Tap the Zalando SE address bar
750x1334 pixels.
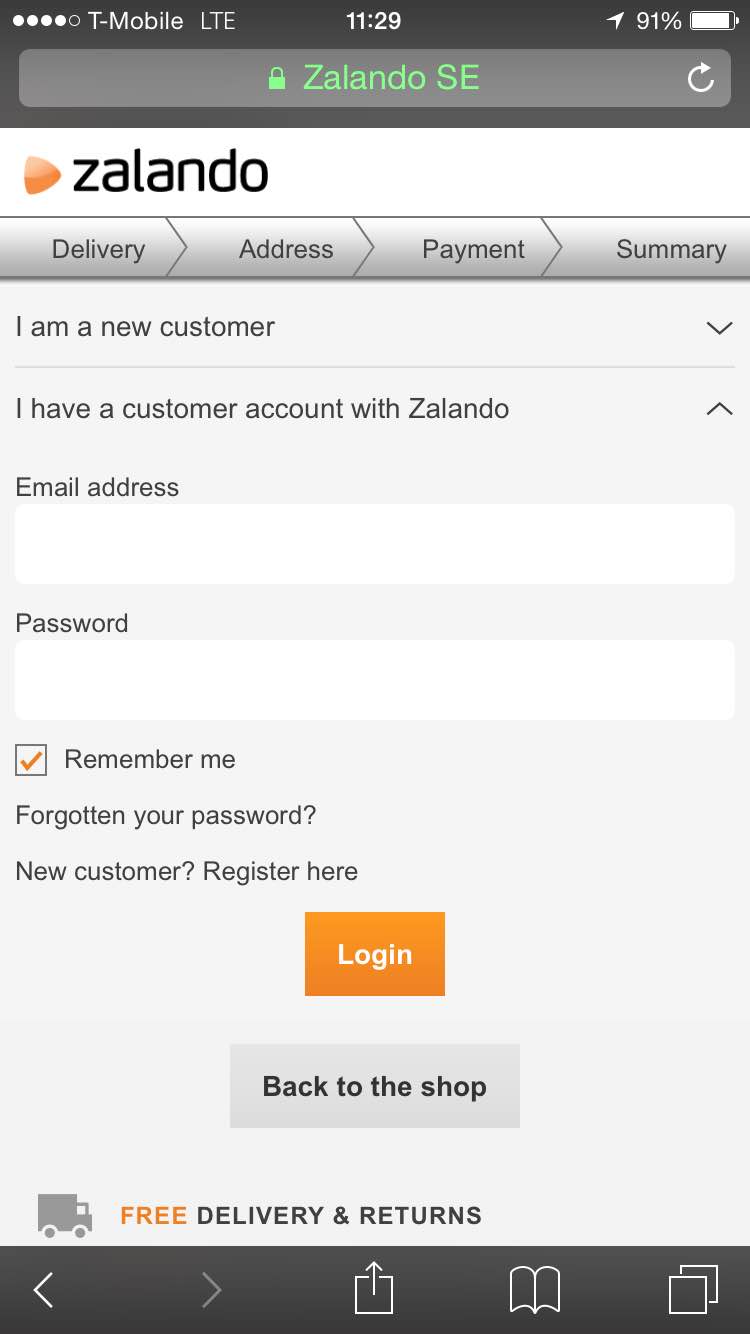click(x=374, y=78)
